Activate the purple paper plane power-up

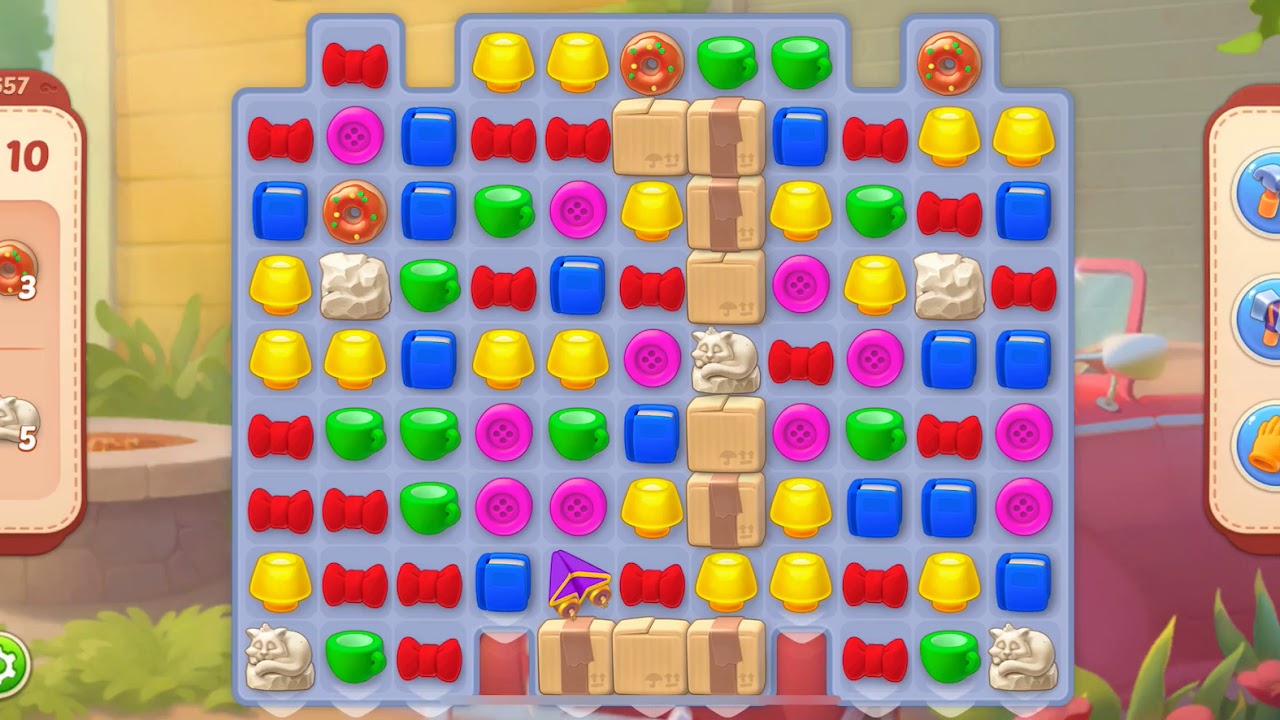(x=578, y=582)
